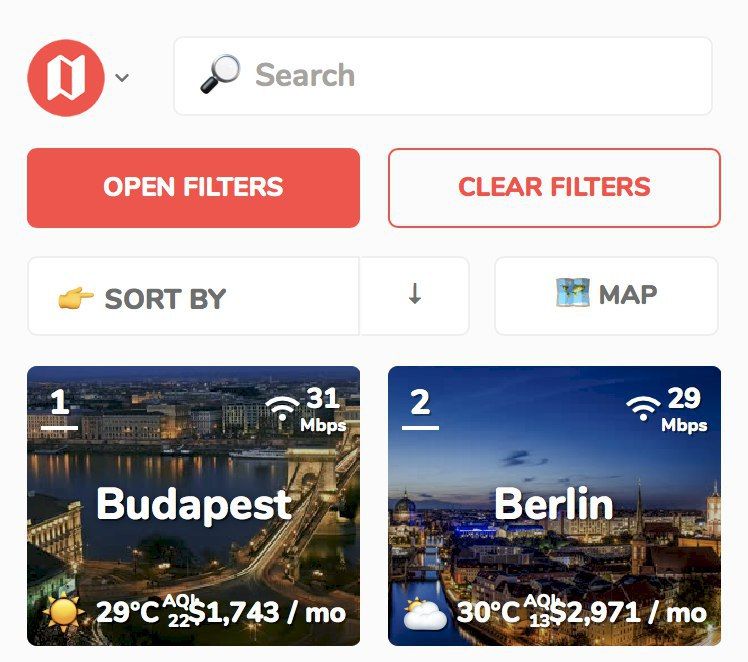This screenshot has height=662, width=748.
Task: Open the Budapest city card
Action: tap(193, 506)
